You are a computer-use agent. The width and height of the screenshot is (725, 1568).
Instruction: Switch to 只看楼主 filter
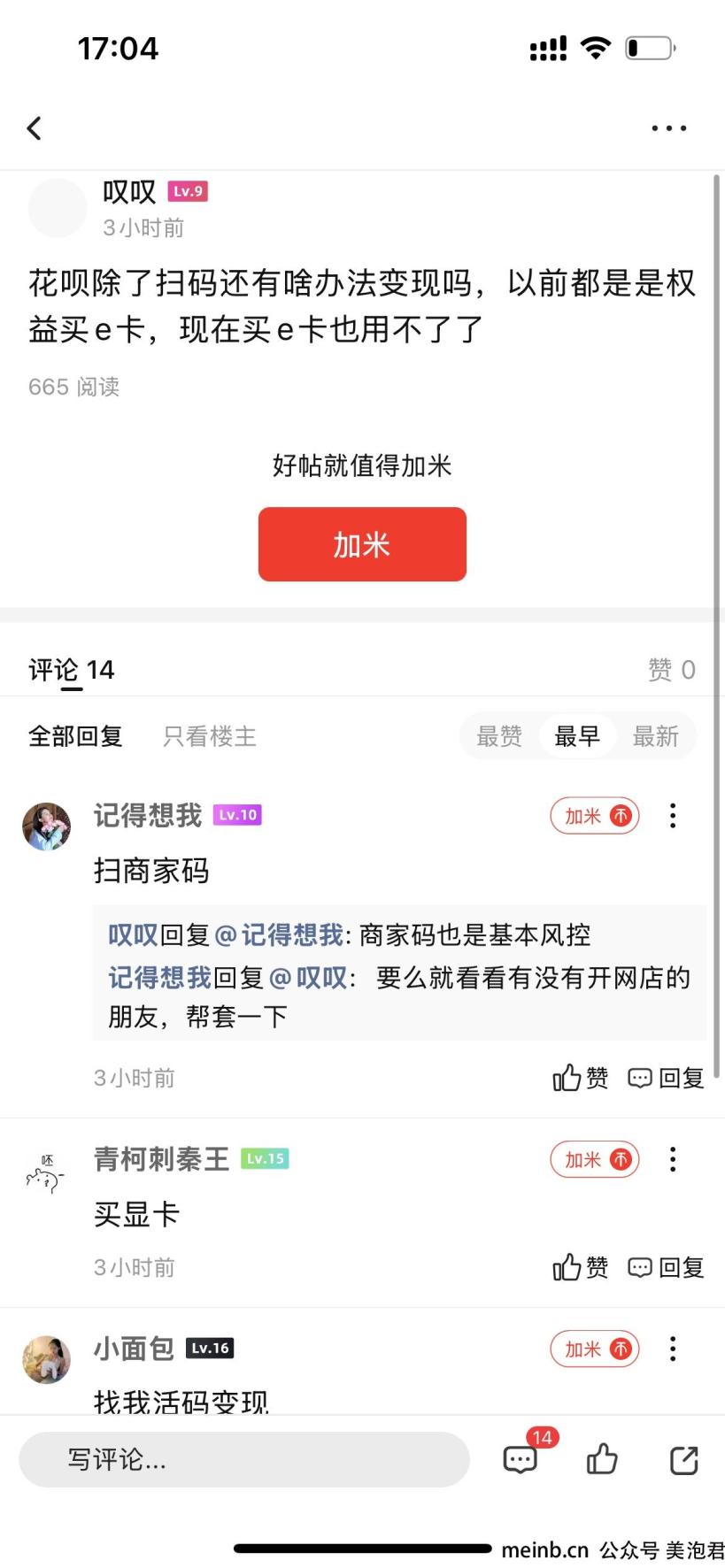pos(210,736)
